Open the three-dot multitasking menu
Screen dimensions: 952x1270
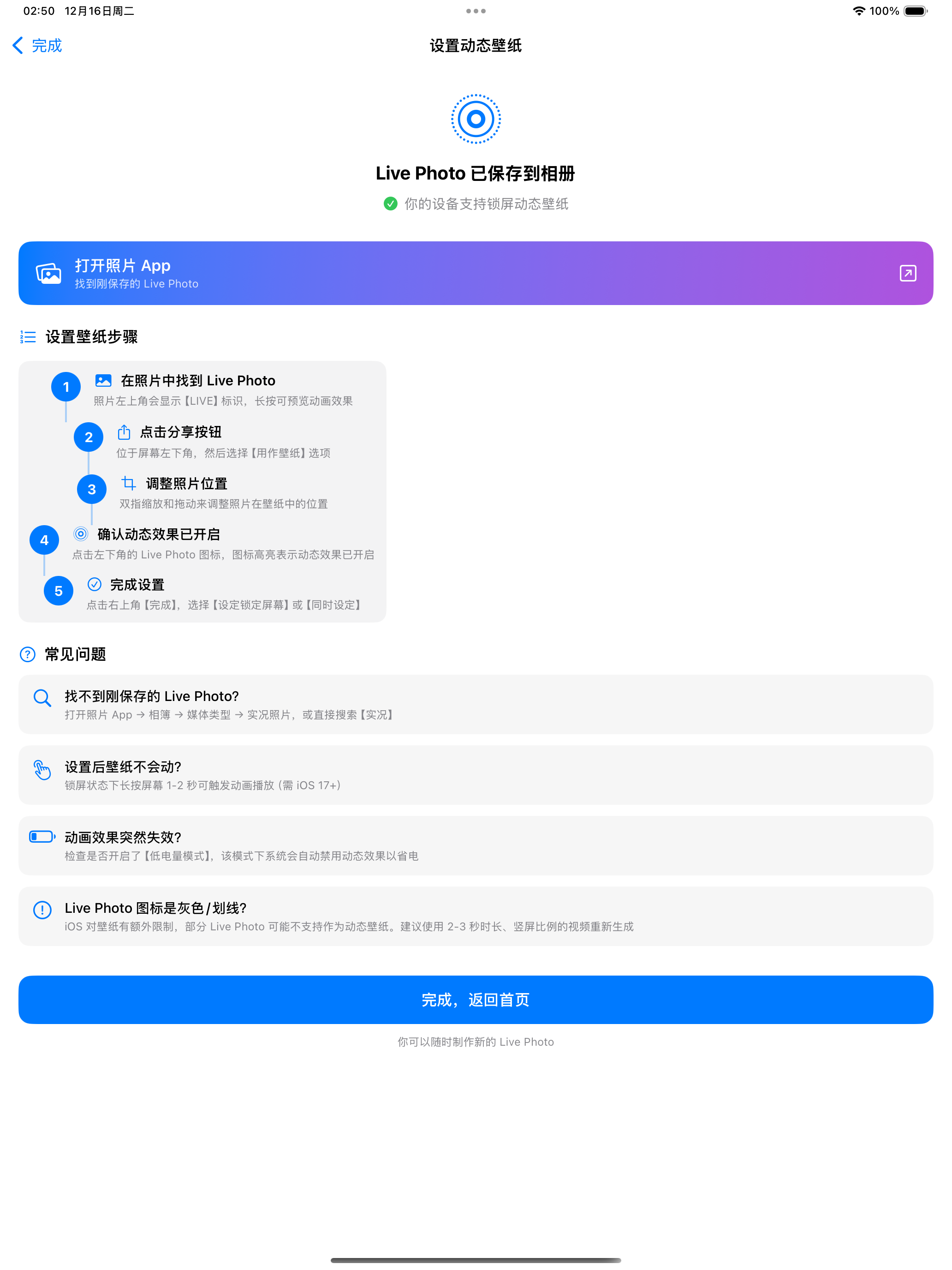475,11
